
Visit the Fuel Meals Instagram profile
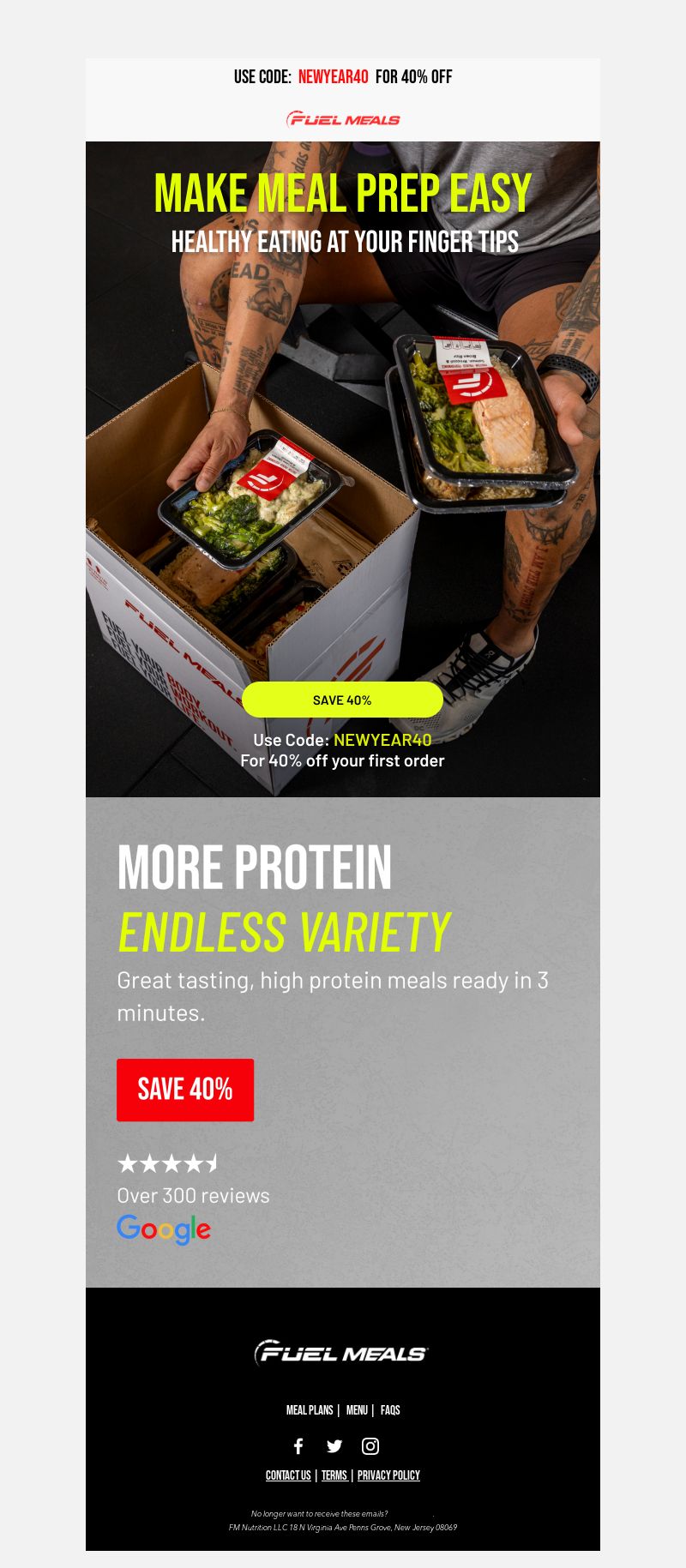(370, 1446)
